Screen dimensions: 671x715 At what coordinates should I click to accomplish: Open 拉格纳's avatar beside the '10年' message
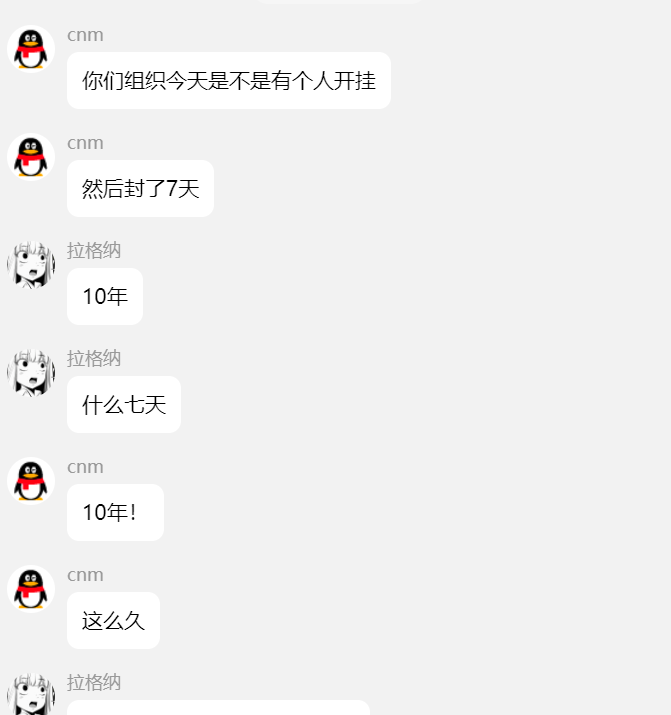(x=31, y=264)
